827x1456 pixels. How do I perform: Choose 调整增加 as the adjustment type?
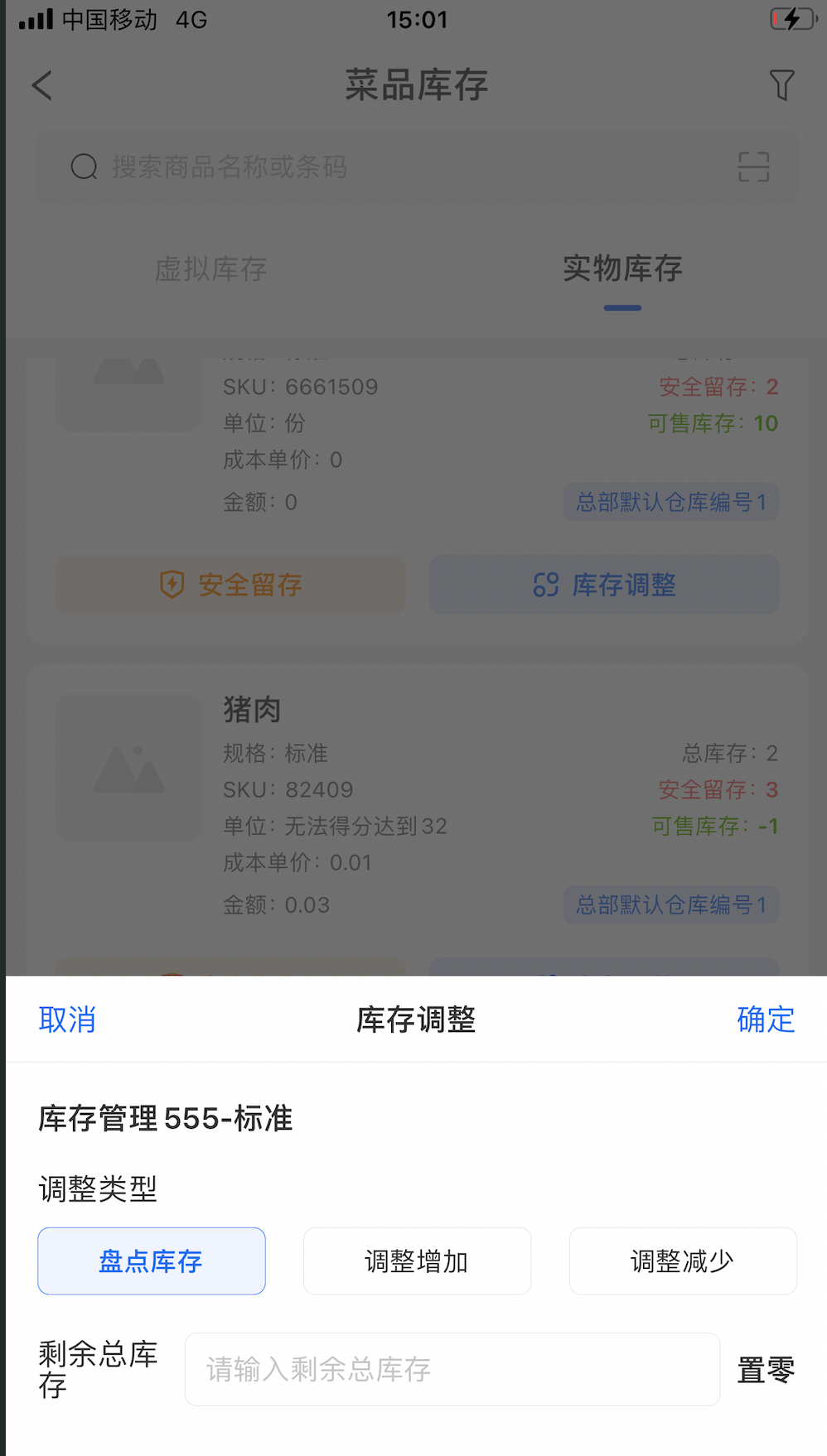(417, 1261)
